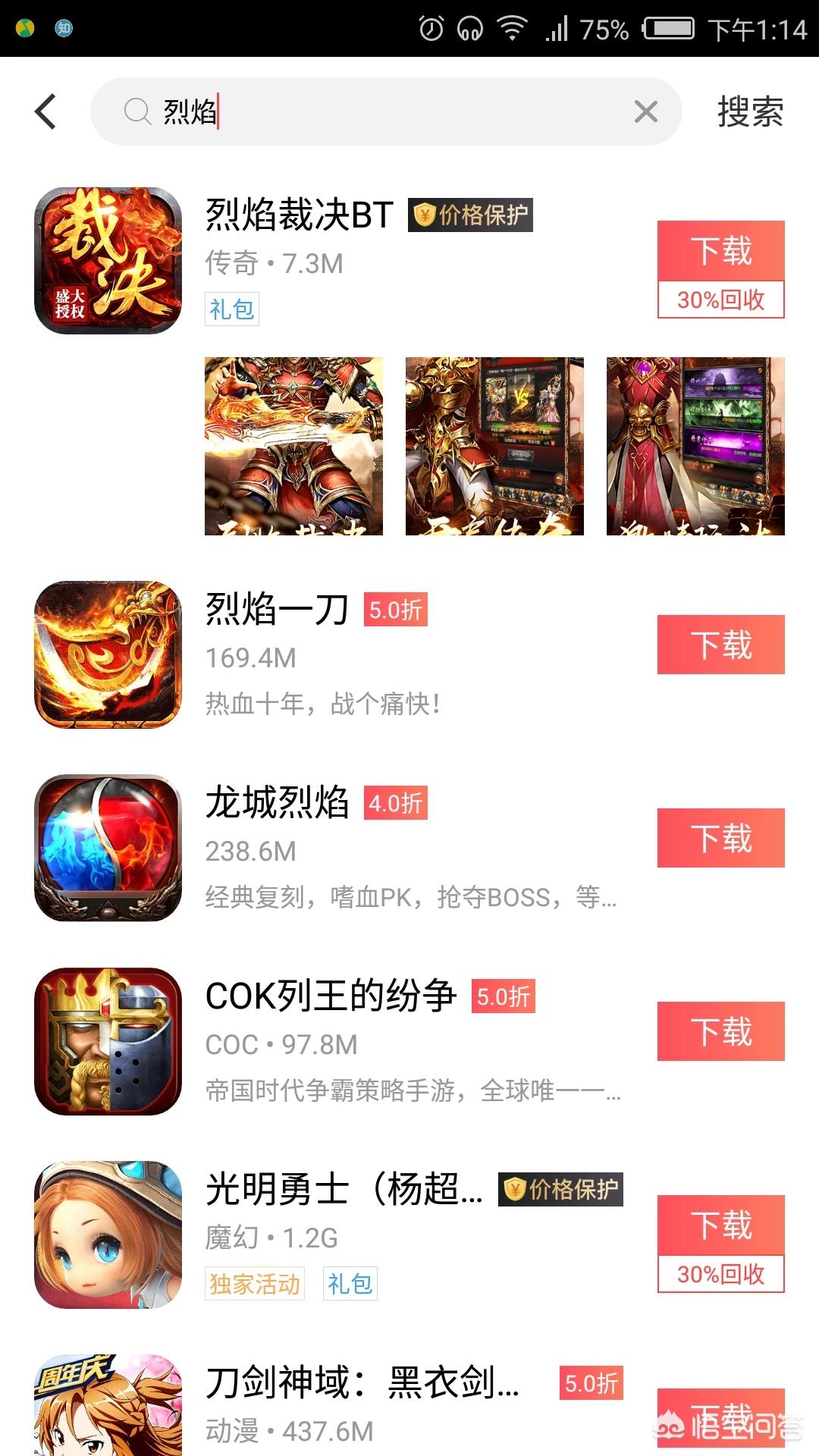The width and height of the screenshot is (819, 1456).
Task: Open the 光明勇士 game listing
Action: point(343,1190)
